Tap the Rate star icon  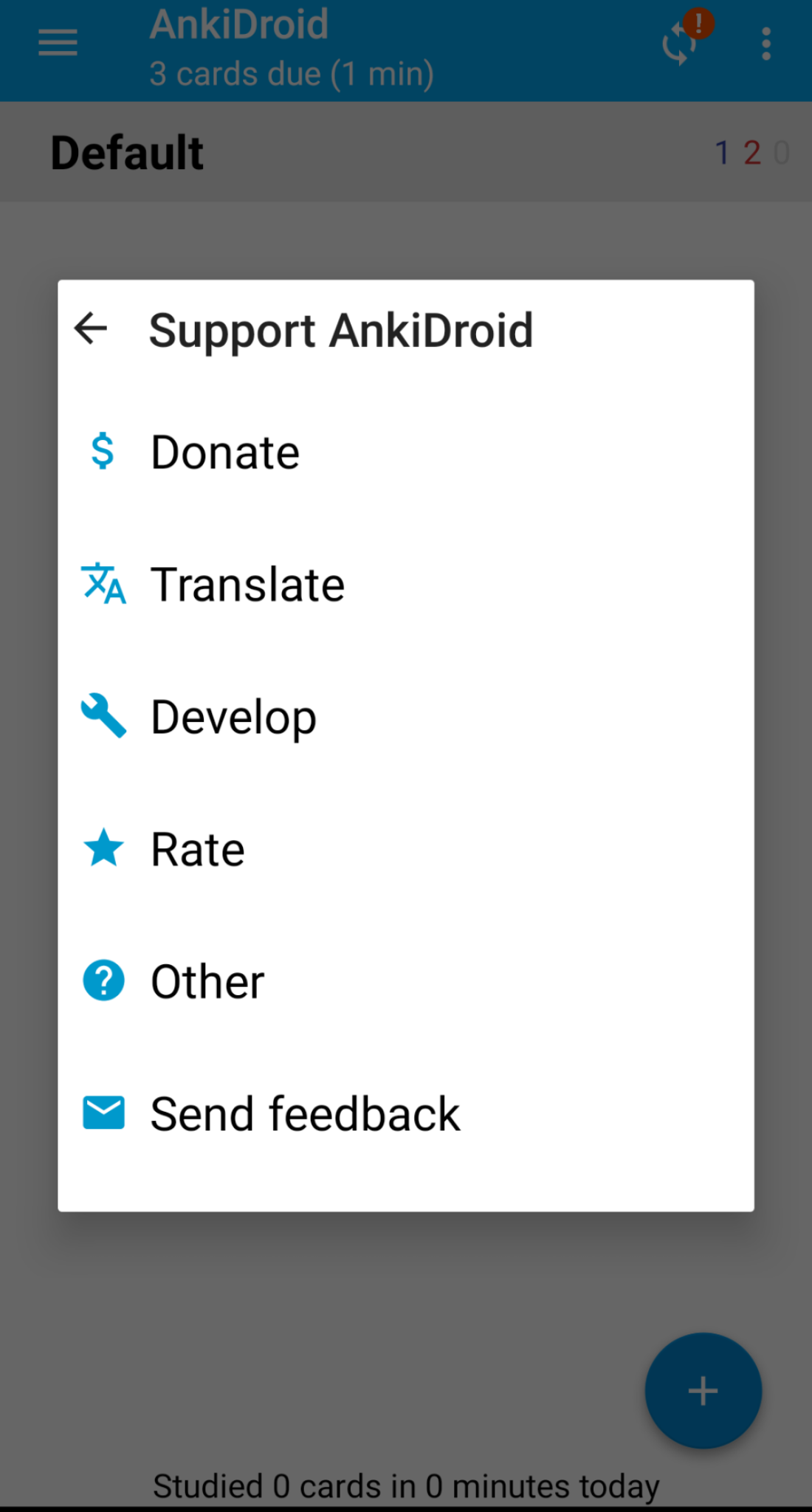pyautogui.click(x=103, y=848)
